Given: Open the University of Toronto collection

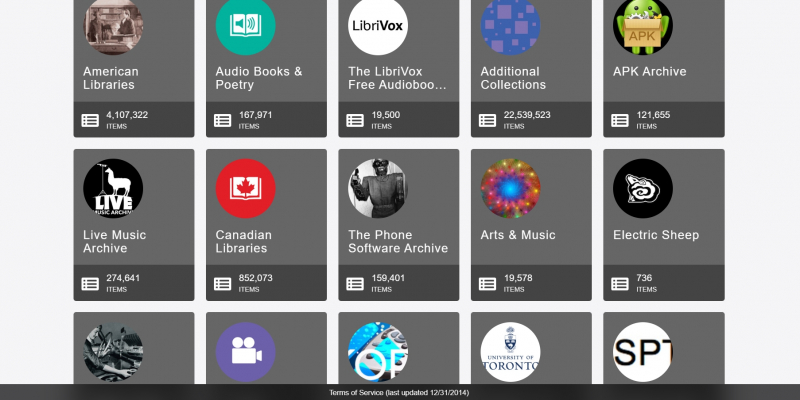Looking at the screenshot, I should click(511, 351).
